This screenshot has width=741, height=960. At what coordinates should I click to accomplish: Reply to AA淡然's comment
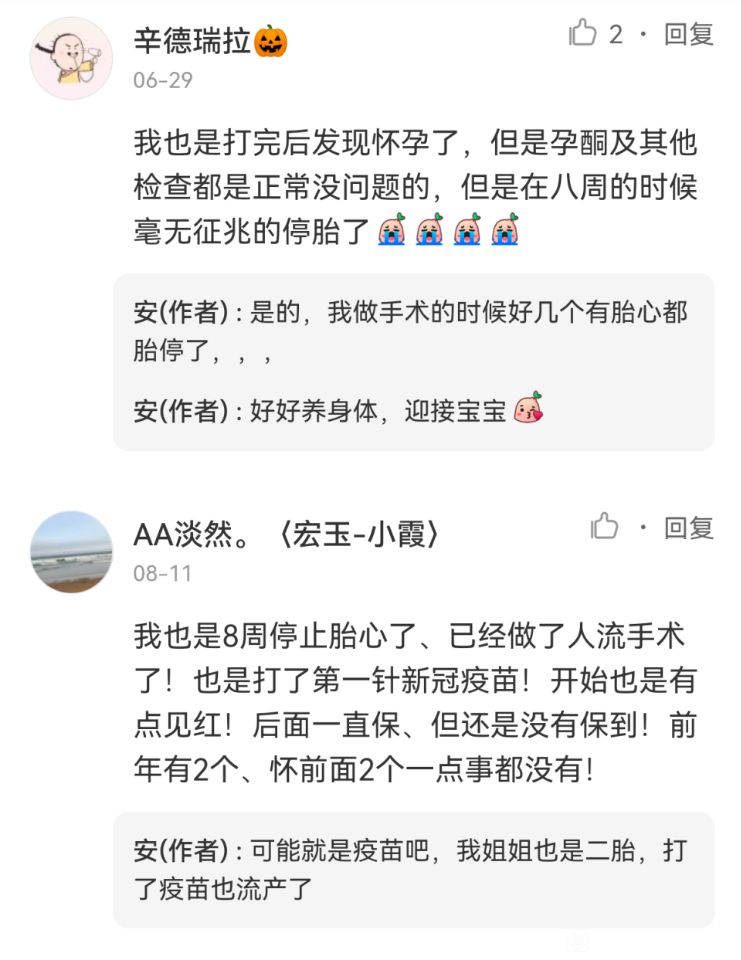click(689, 527)
